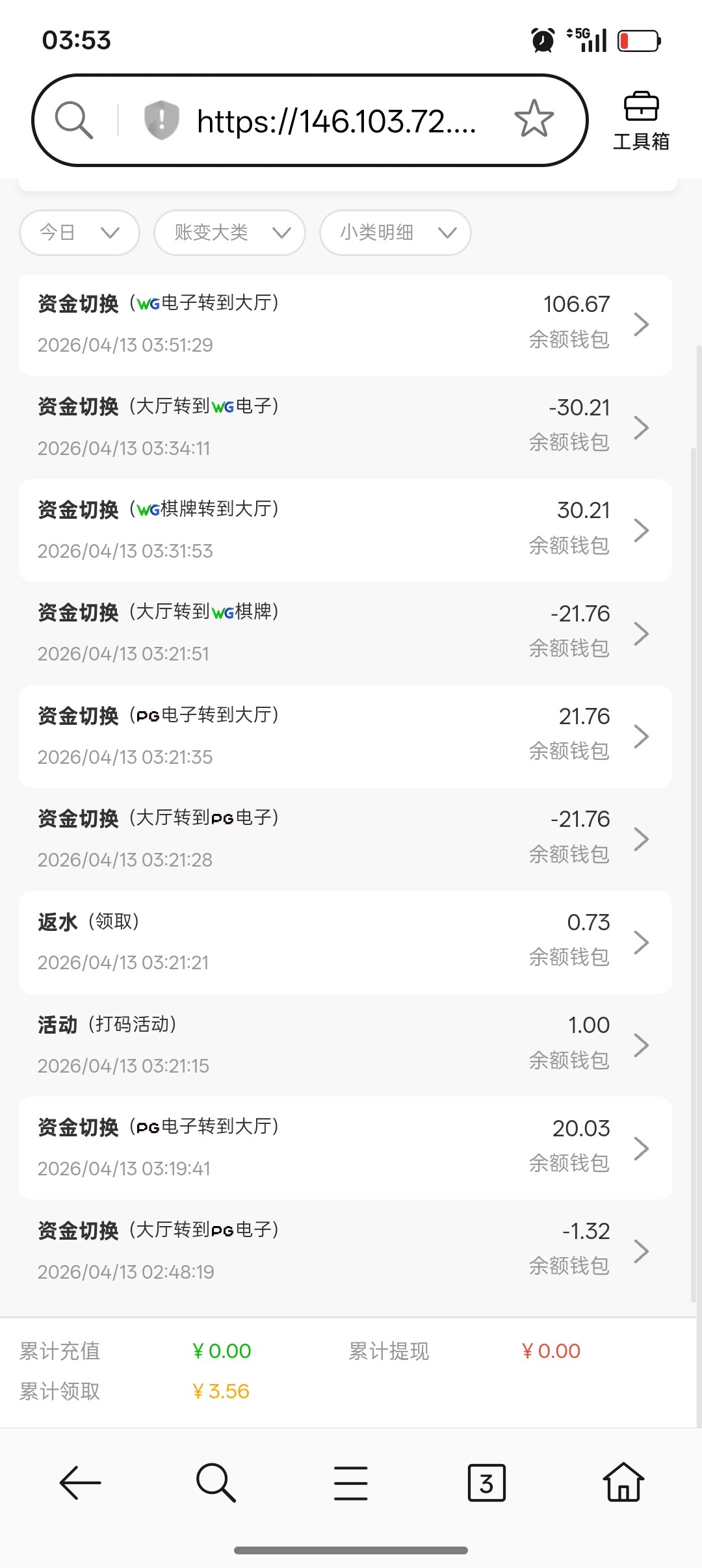Open the -1.32 大厅转到PG电子 record
The height and width of the screenshot is (1568, 702).
point(345,1251)
